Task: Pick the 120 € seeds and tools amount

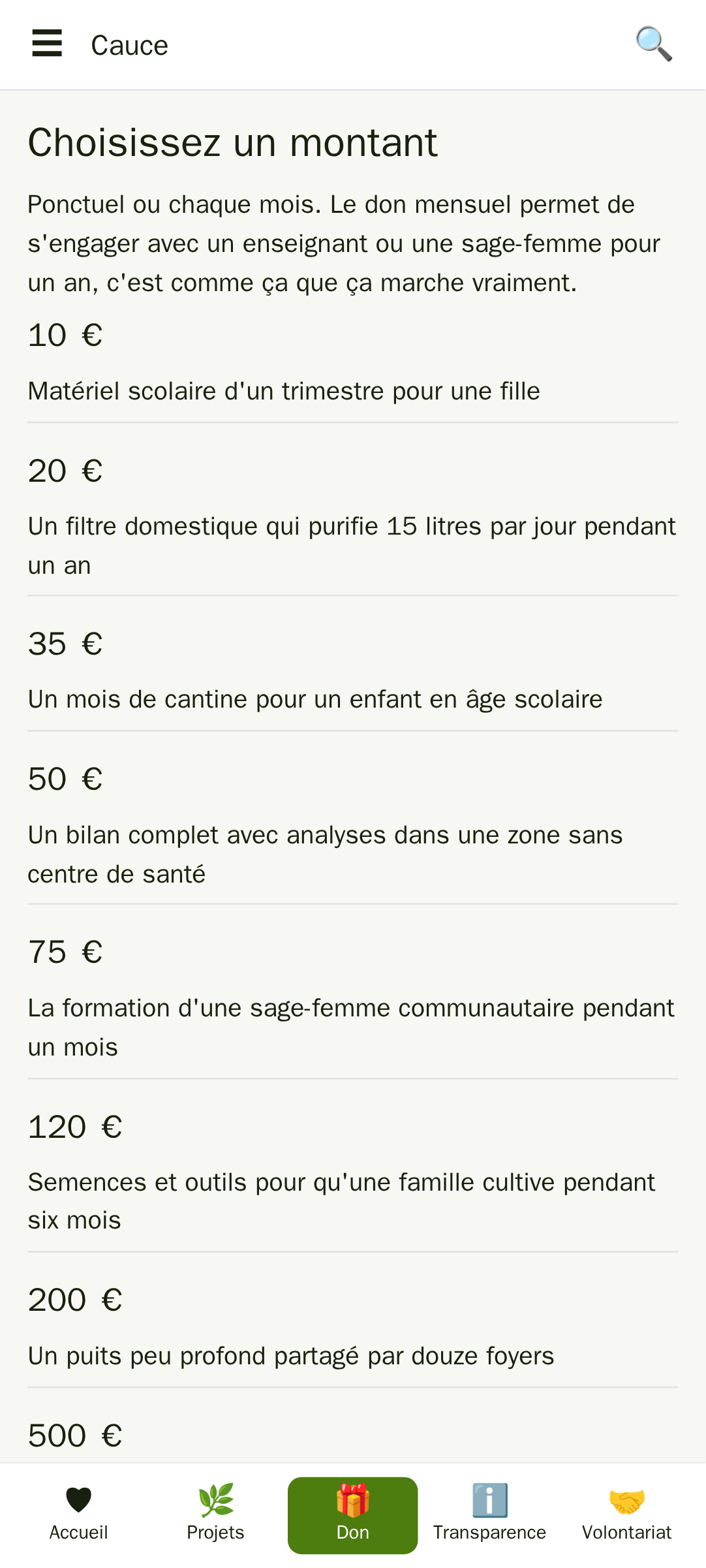Action: coord(353,1173)
